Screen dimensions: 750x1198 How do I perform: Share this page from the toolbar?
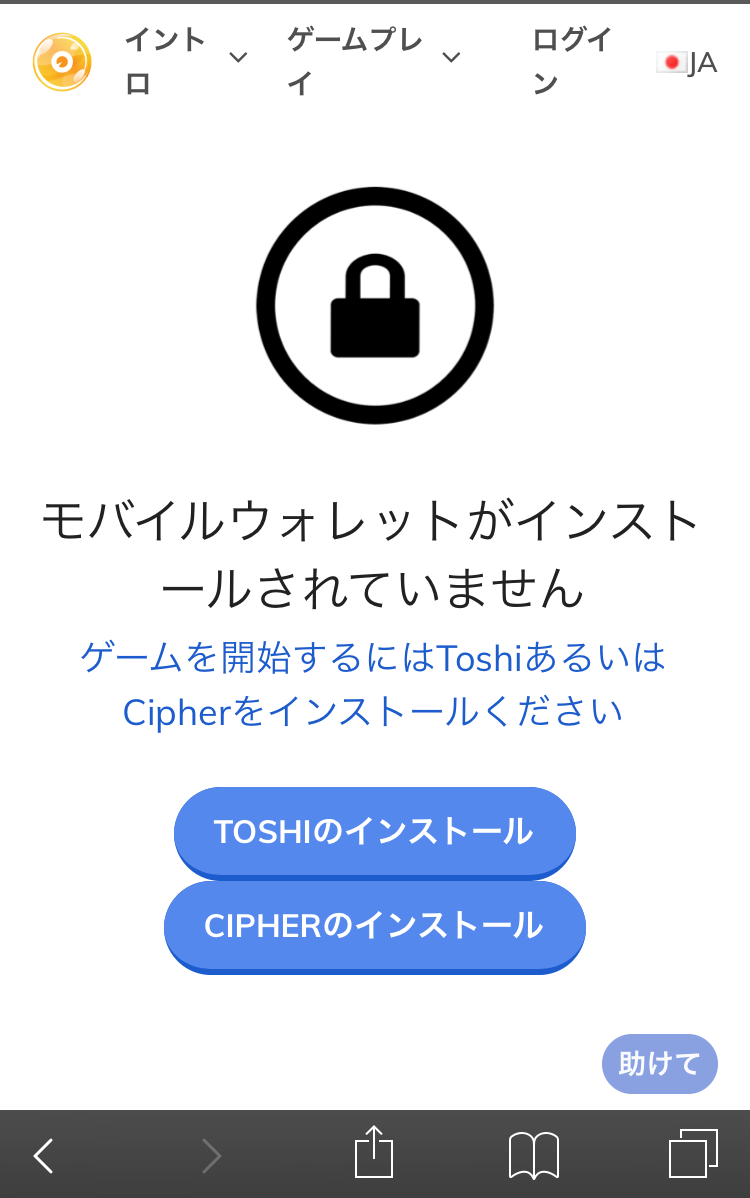[x=374, y=1153]
